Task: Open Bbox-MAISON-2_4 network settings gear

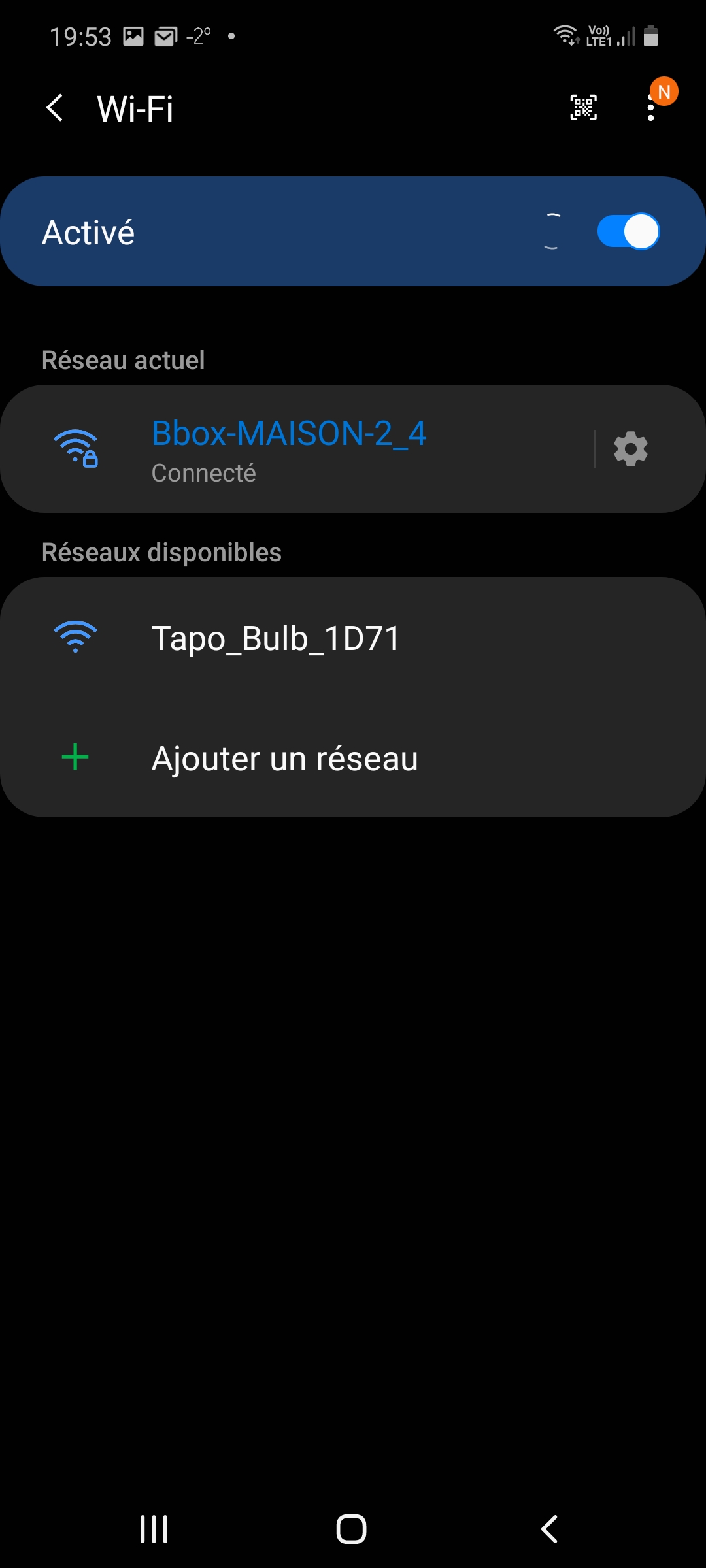Action: point(630,449)
